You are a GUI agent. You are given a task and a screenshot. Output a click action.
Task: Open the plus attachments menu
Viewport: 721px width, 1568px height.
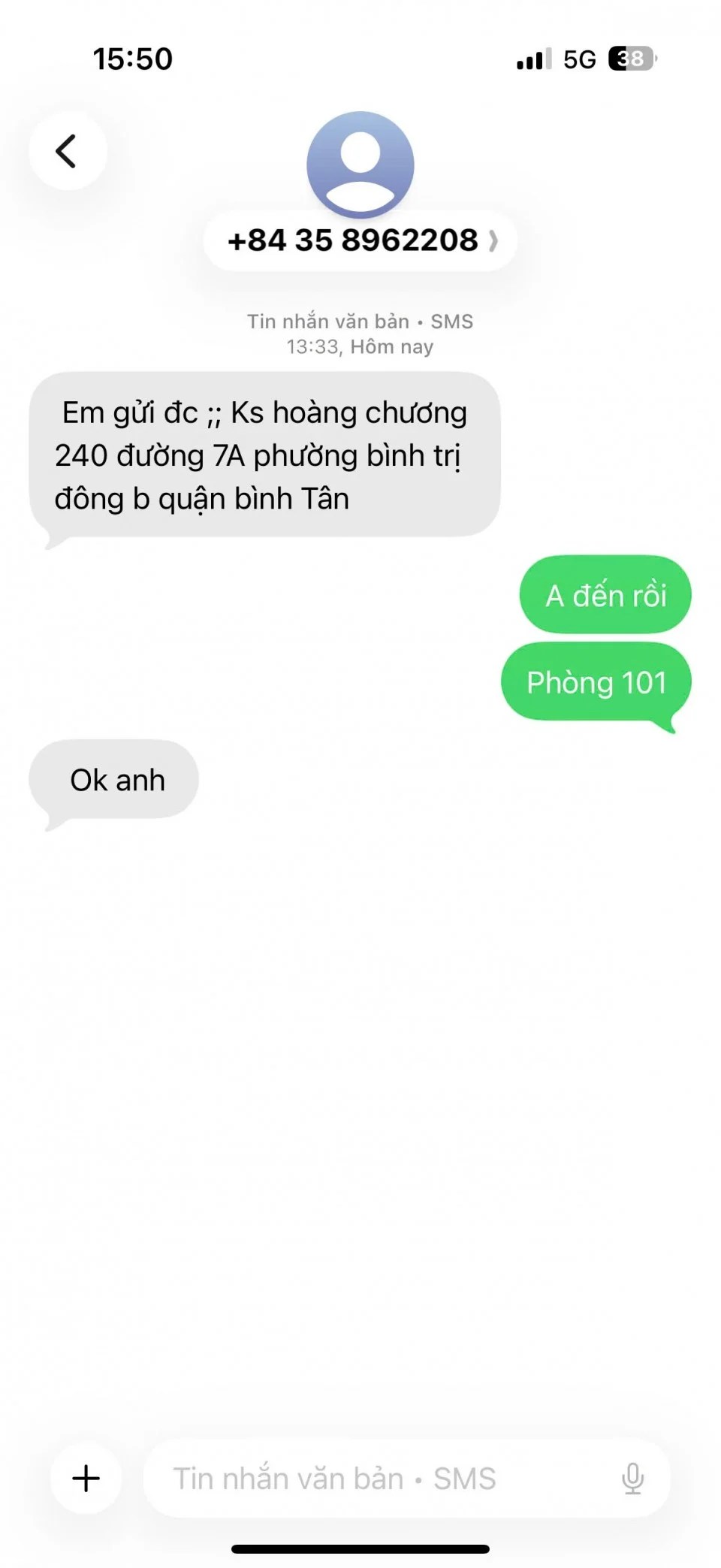click(86, 1477)
